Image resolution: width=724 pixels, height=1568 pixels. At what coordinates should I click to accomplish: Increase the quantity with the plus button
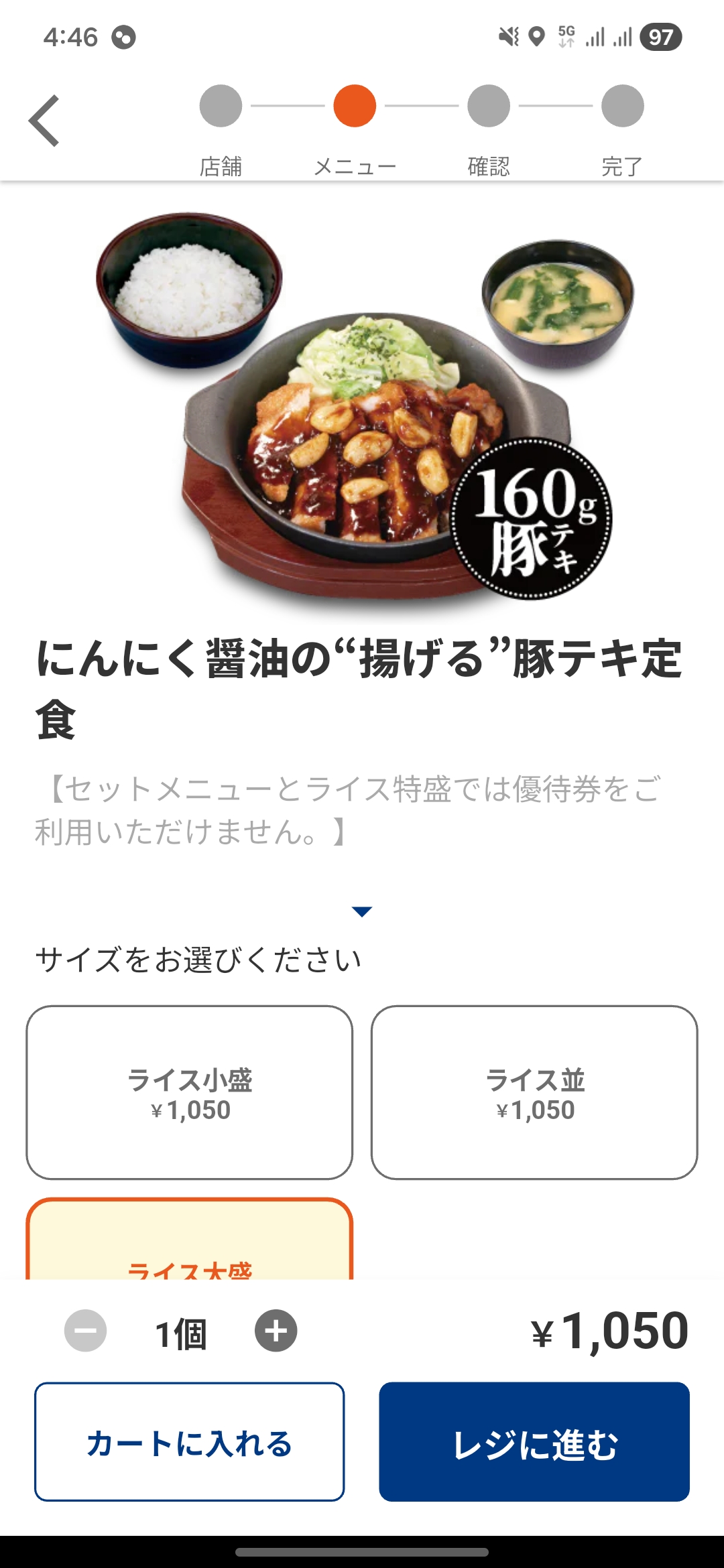point(276,1331)
